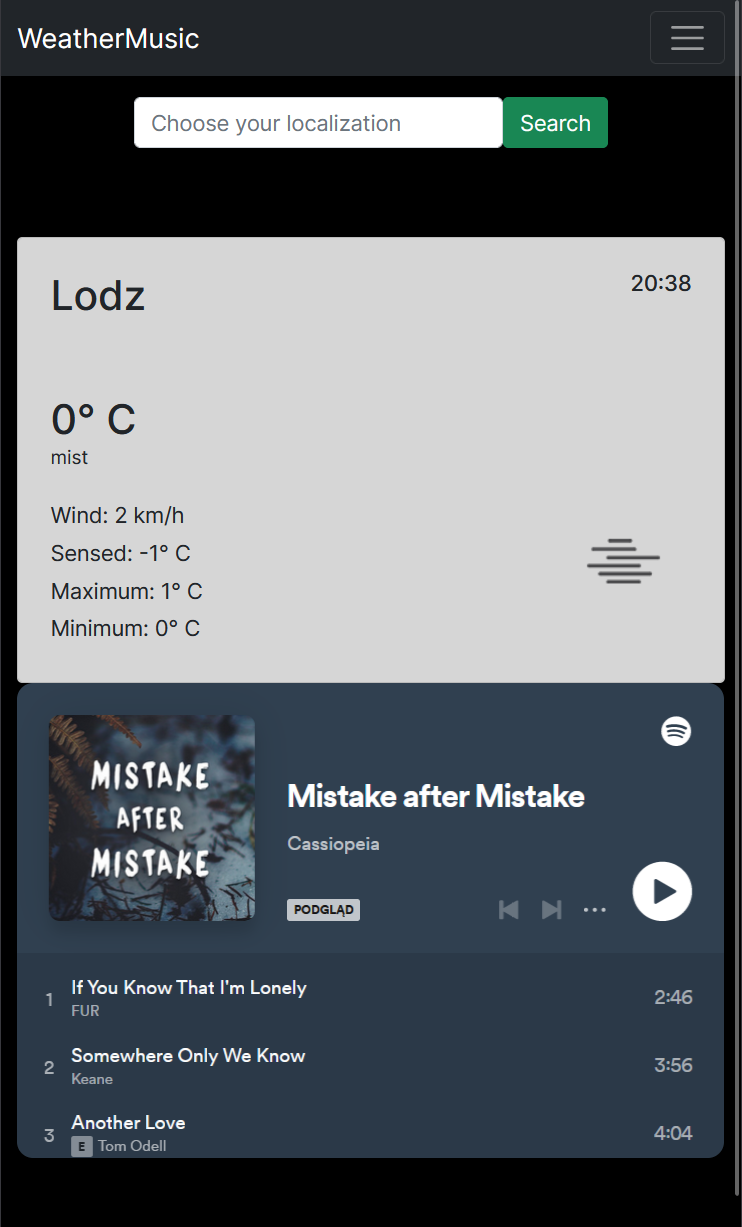The image size is (742, 1227).
Task: Play the Mistake after Mistake playlist
Action: click(x=662, y=891)
